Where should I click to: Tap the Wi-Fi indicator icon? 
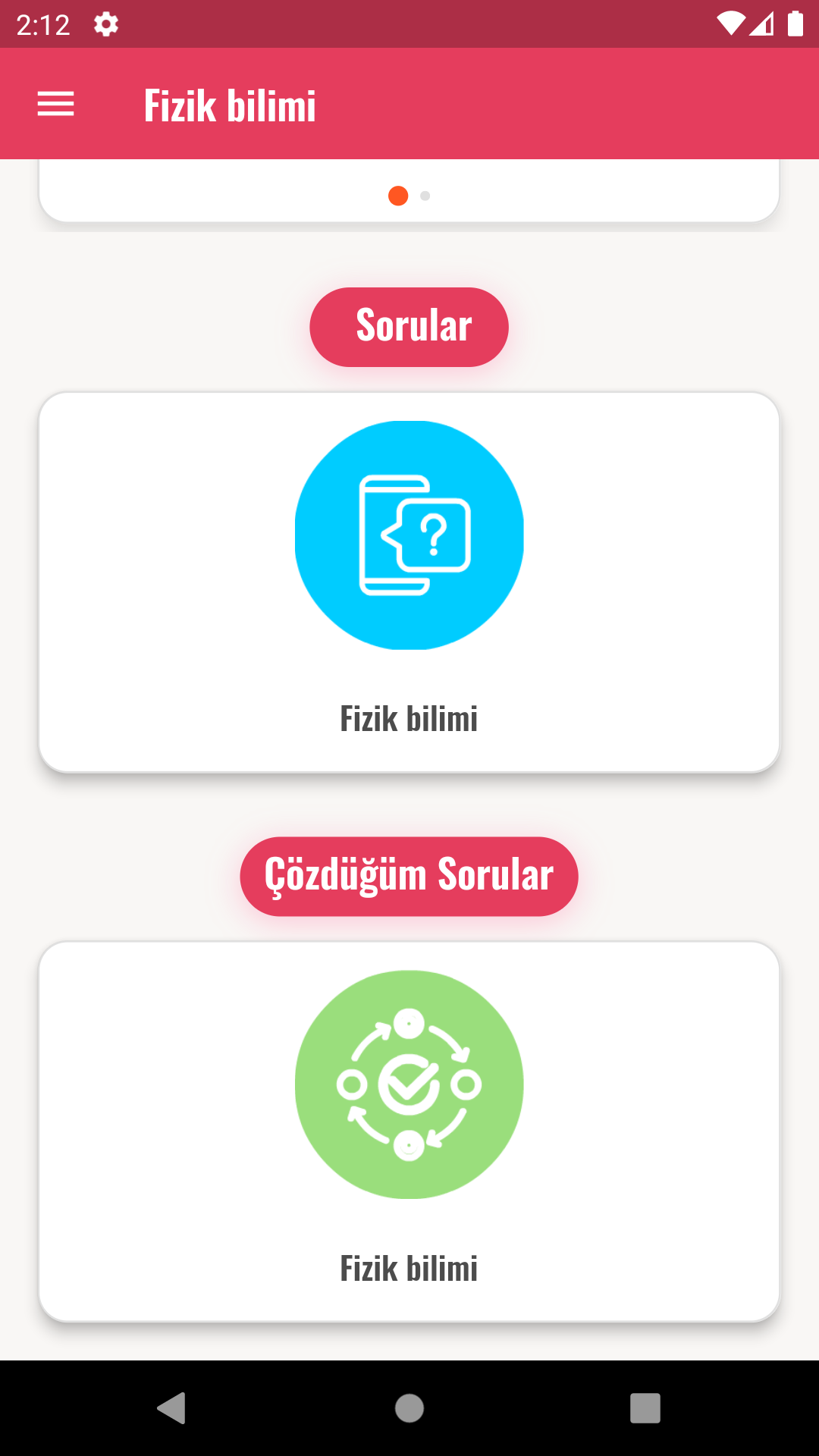click(730, 24)
